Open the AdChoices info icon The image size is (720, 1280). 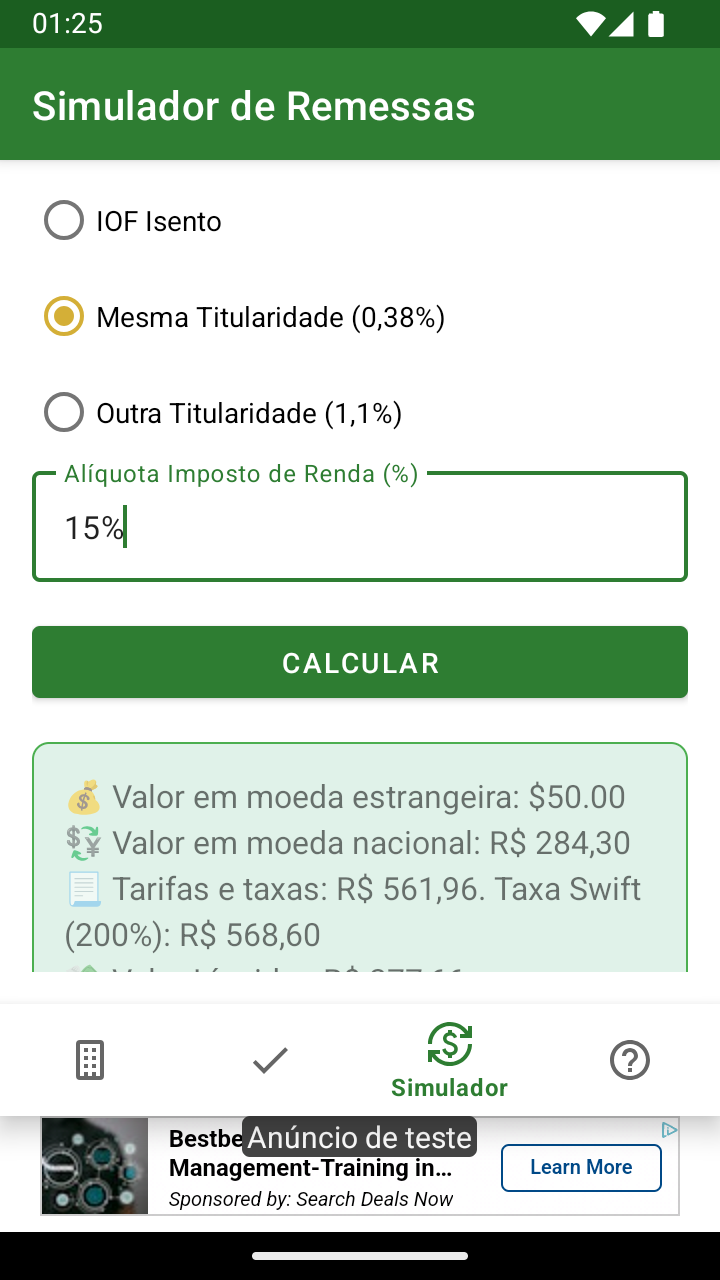(x=669, y=1129)
